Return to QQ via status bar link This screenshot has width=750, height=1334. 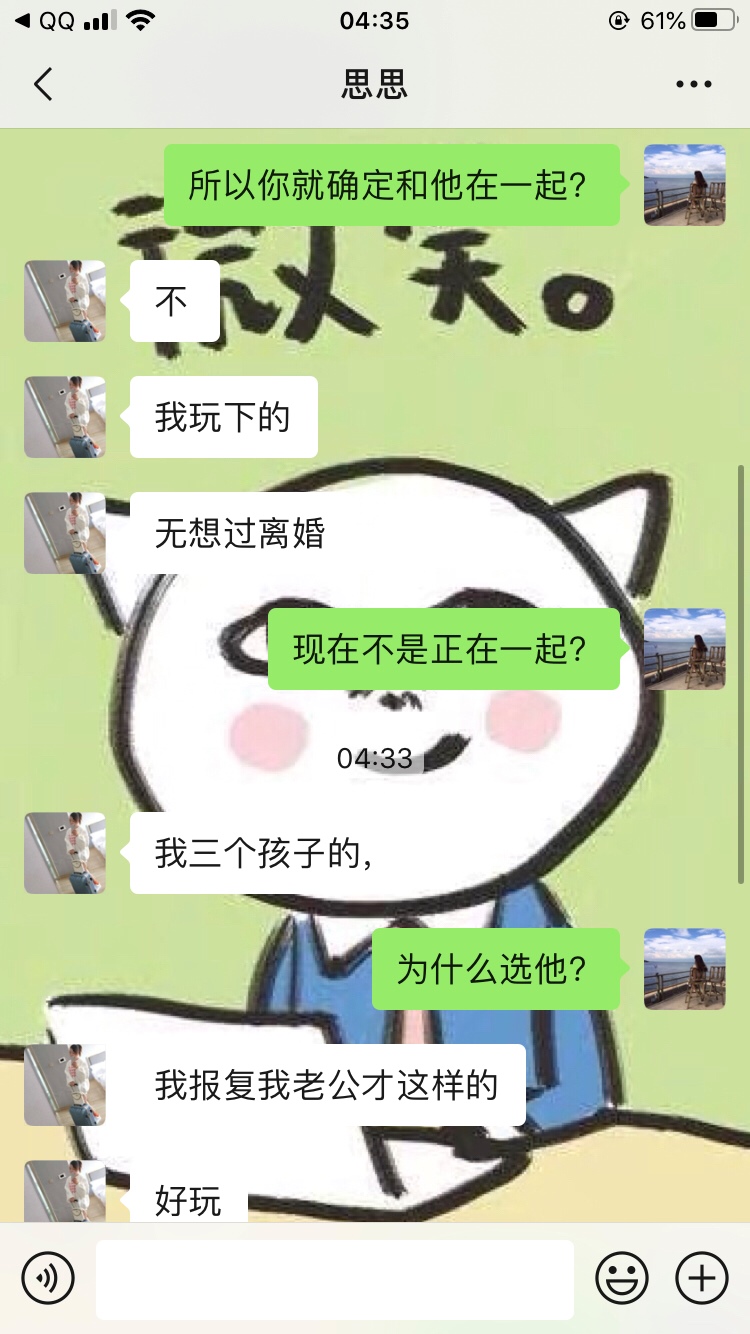tap(44, 20)
